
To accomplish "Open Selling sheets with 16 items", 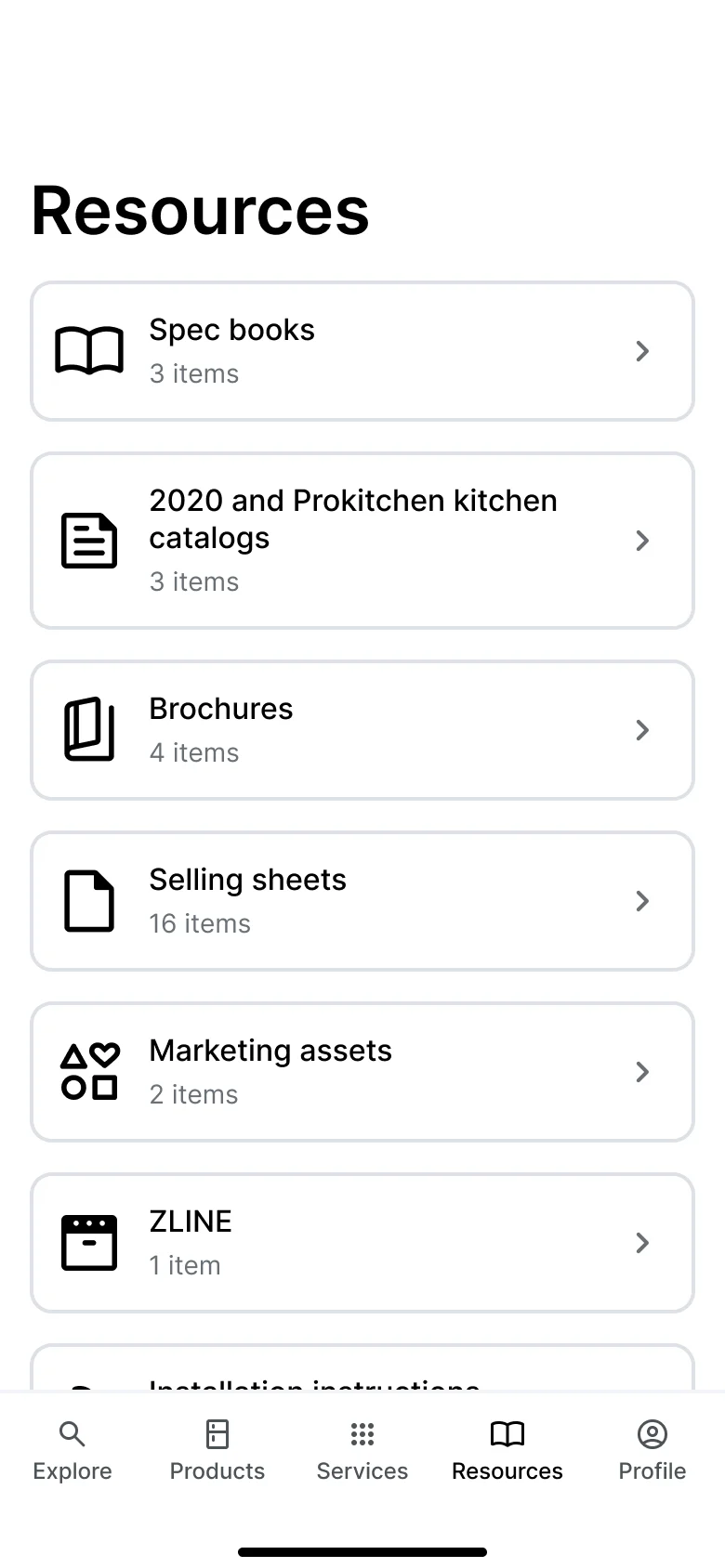I will [x=362, y=901].
